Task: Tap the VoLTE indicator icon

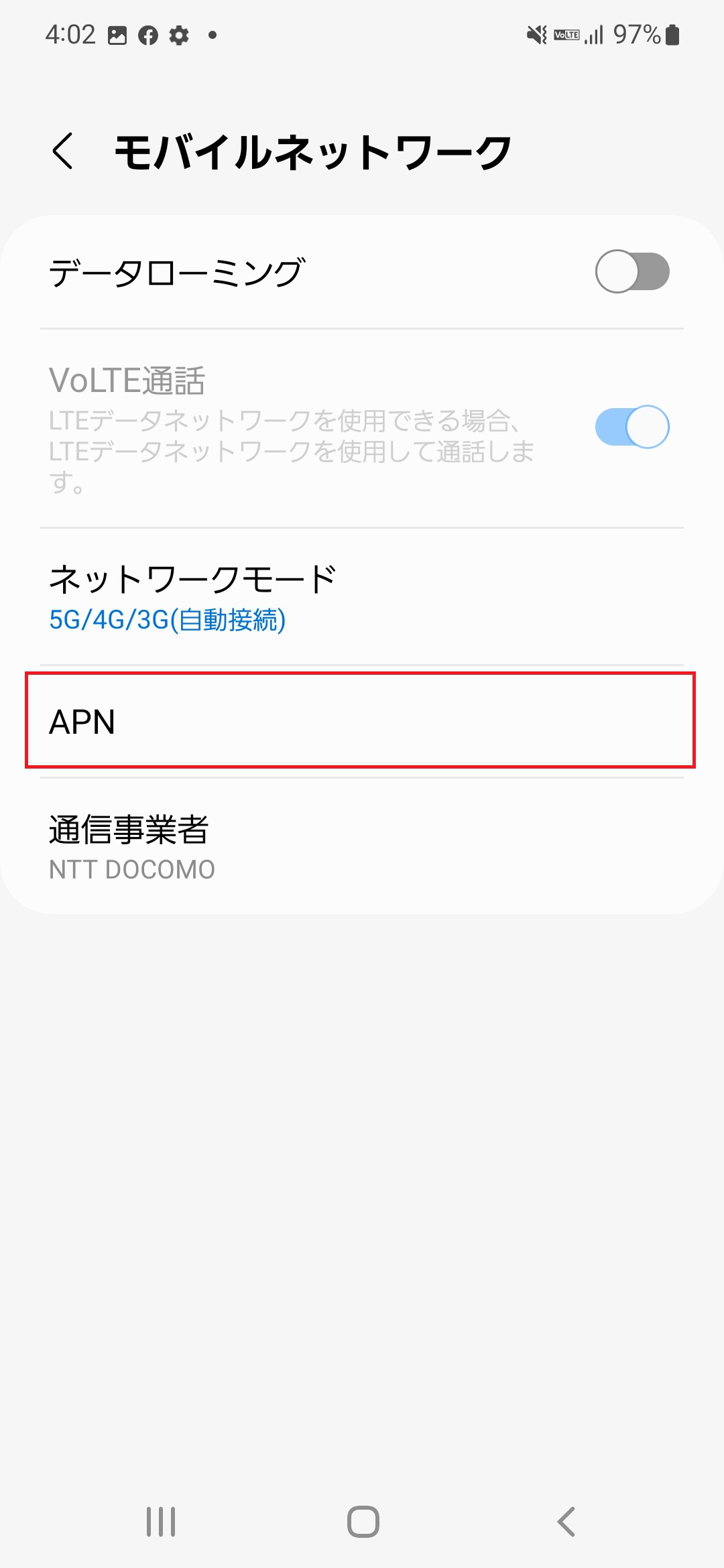Action: point(565,36)
